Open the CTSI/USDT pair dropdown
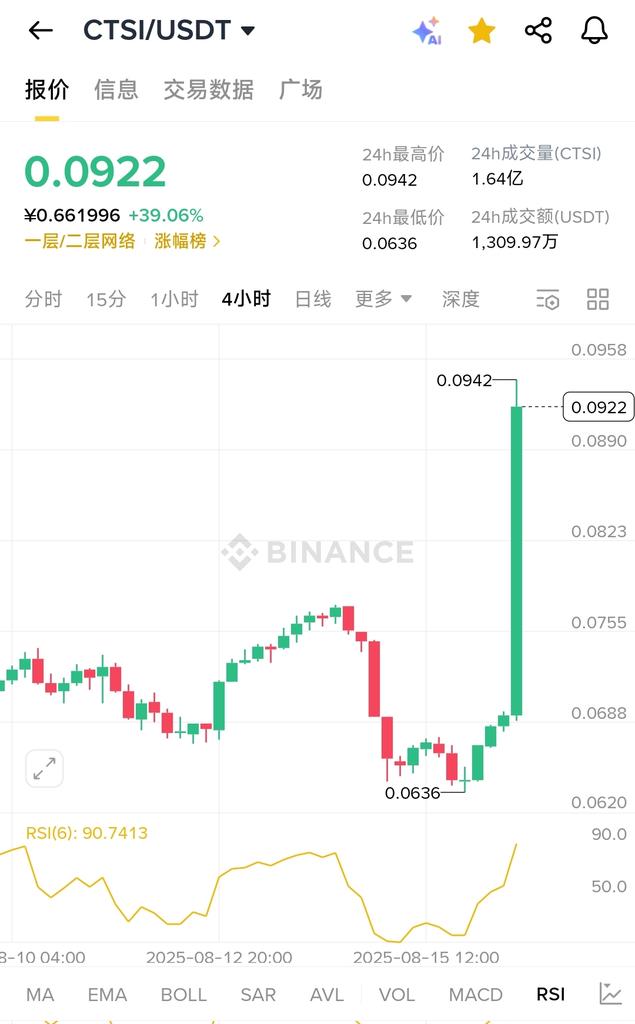Image resolution: width=635 pixels, height=1024 pixels. tap(248, 31)
